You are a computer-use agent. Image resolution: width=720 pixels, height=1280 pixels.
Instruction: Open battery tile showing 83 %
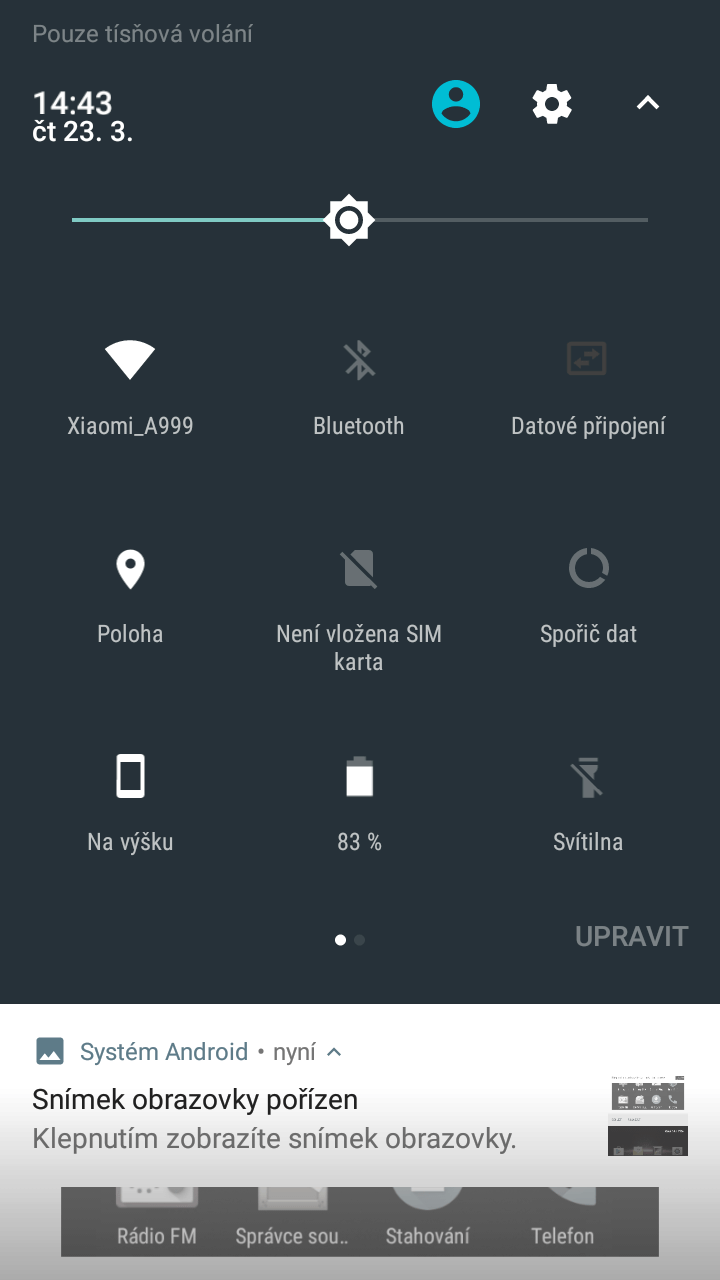point(359,803)
